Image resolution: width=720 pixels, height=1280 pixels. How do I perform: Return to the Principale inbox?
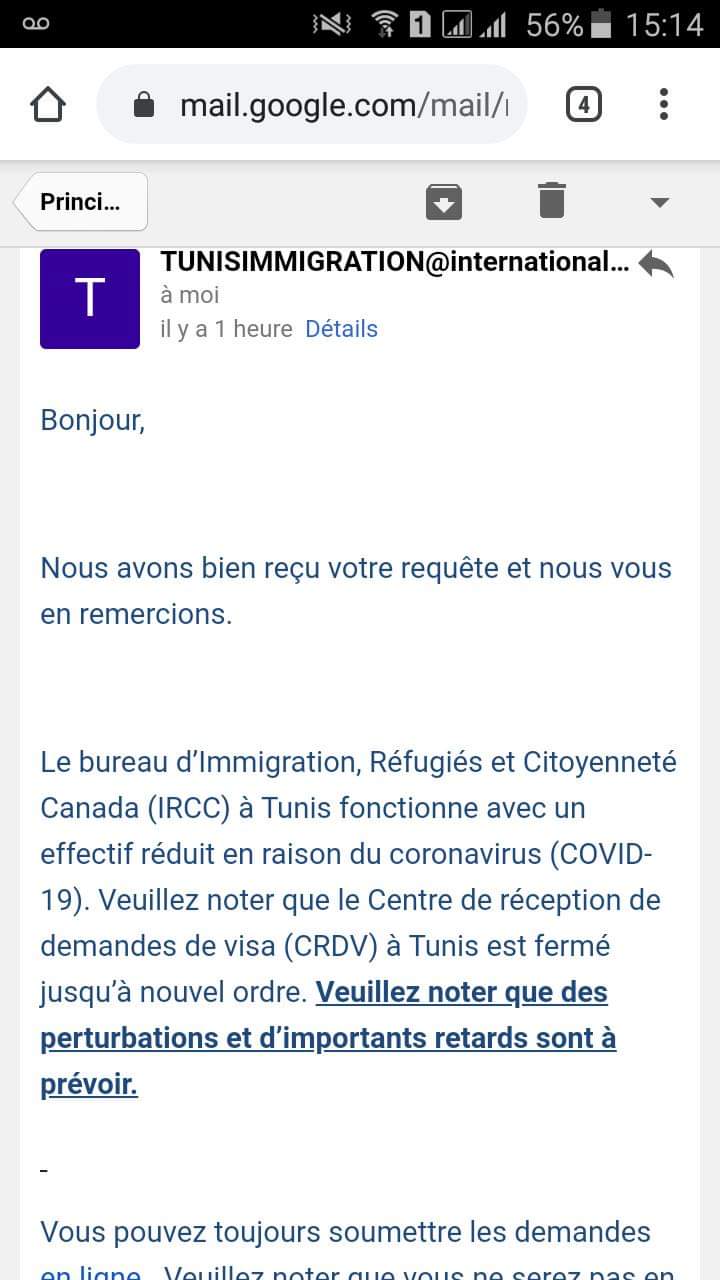81,202
